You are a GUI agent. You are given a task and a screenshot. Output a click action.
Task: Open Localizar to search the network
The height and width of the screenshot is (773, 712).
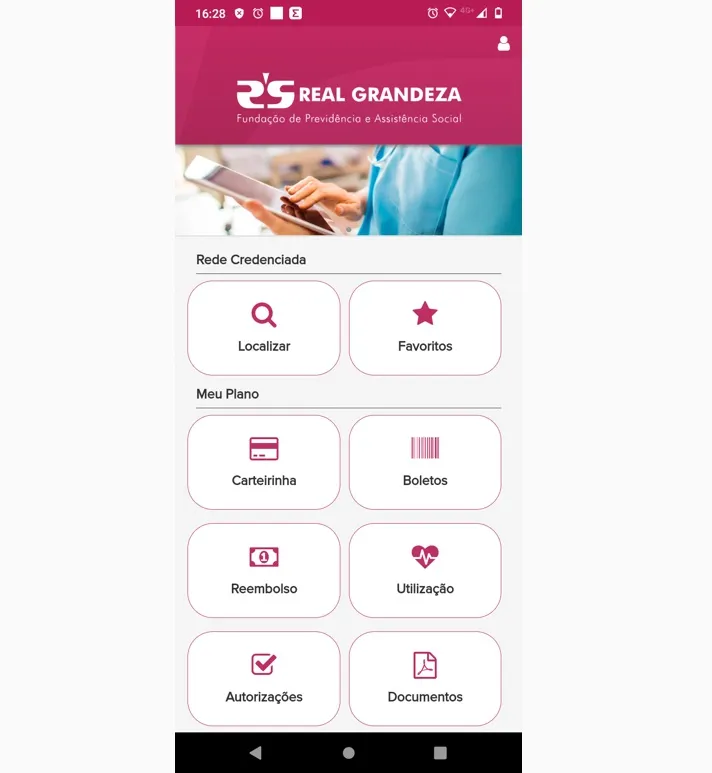point(264,328)
